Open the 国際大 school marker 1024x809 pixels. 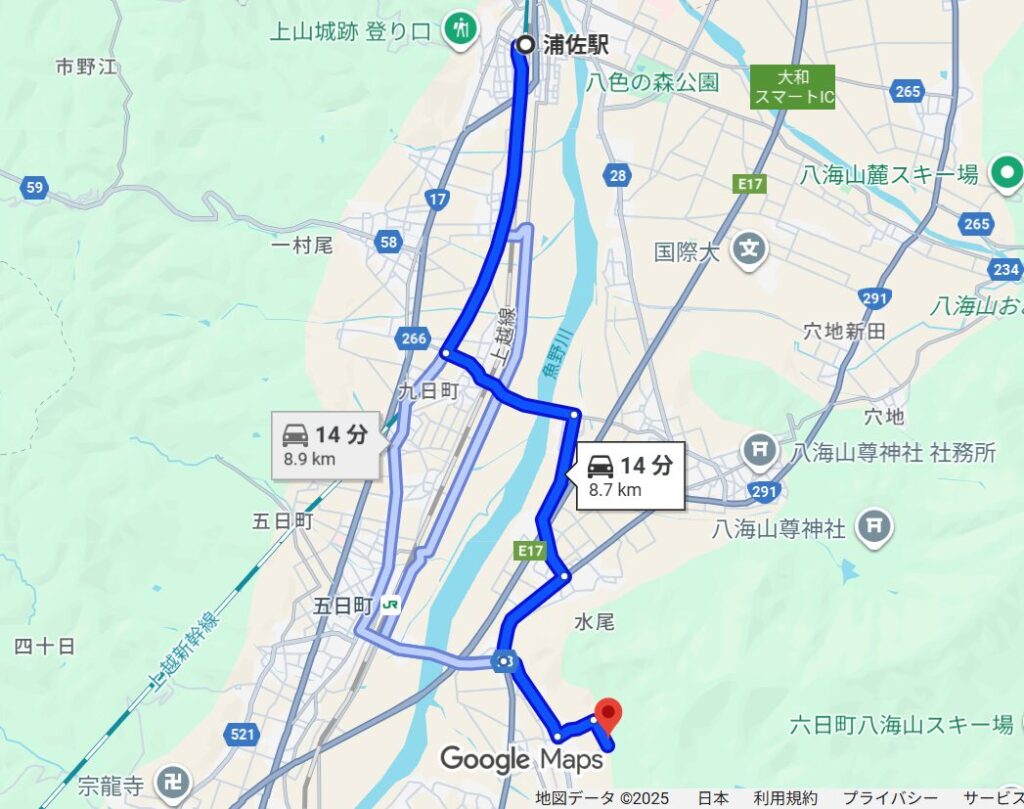749,251
